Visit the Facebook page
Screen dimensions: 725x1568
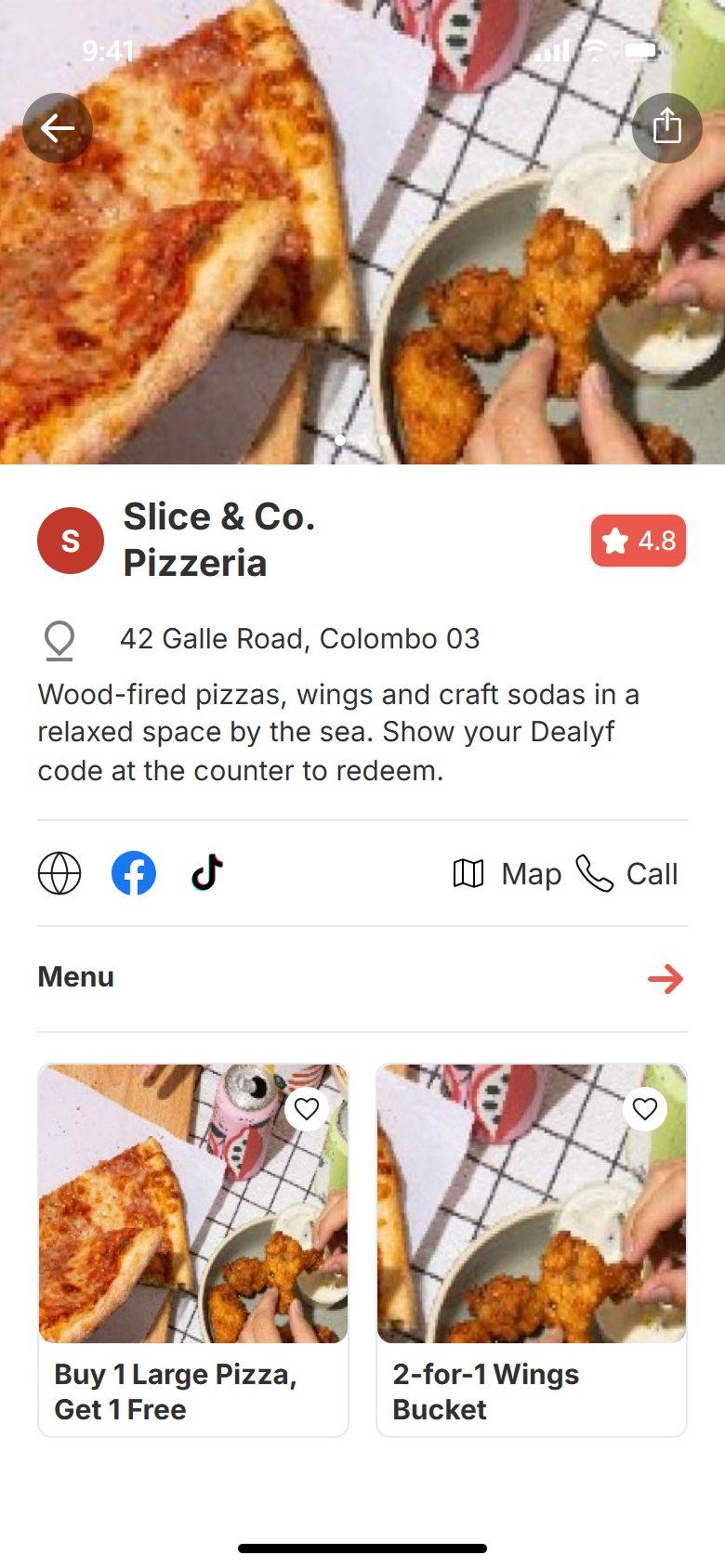coord(134,873)
